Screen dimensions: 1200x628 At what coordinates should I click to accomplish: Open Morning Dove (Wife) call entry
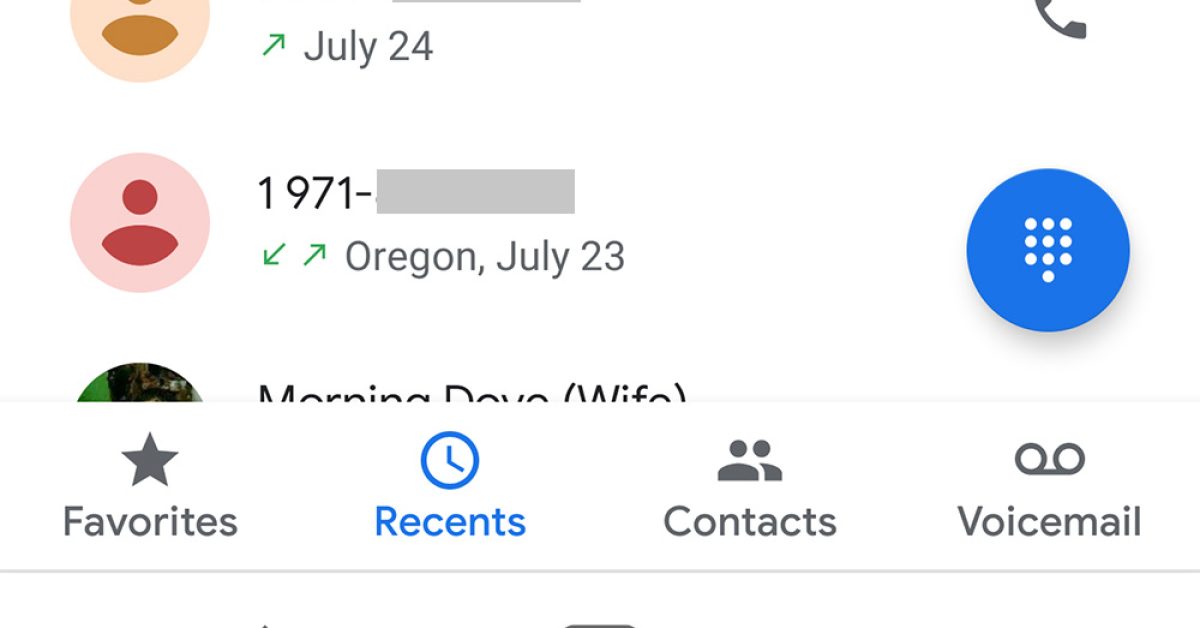point(471,392)
